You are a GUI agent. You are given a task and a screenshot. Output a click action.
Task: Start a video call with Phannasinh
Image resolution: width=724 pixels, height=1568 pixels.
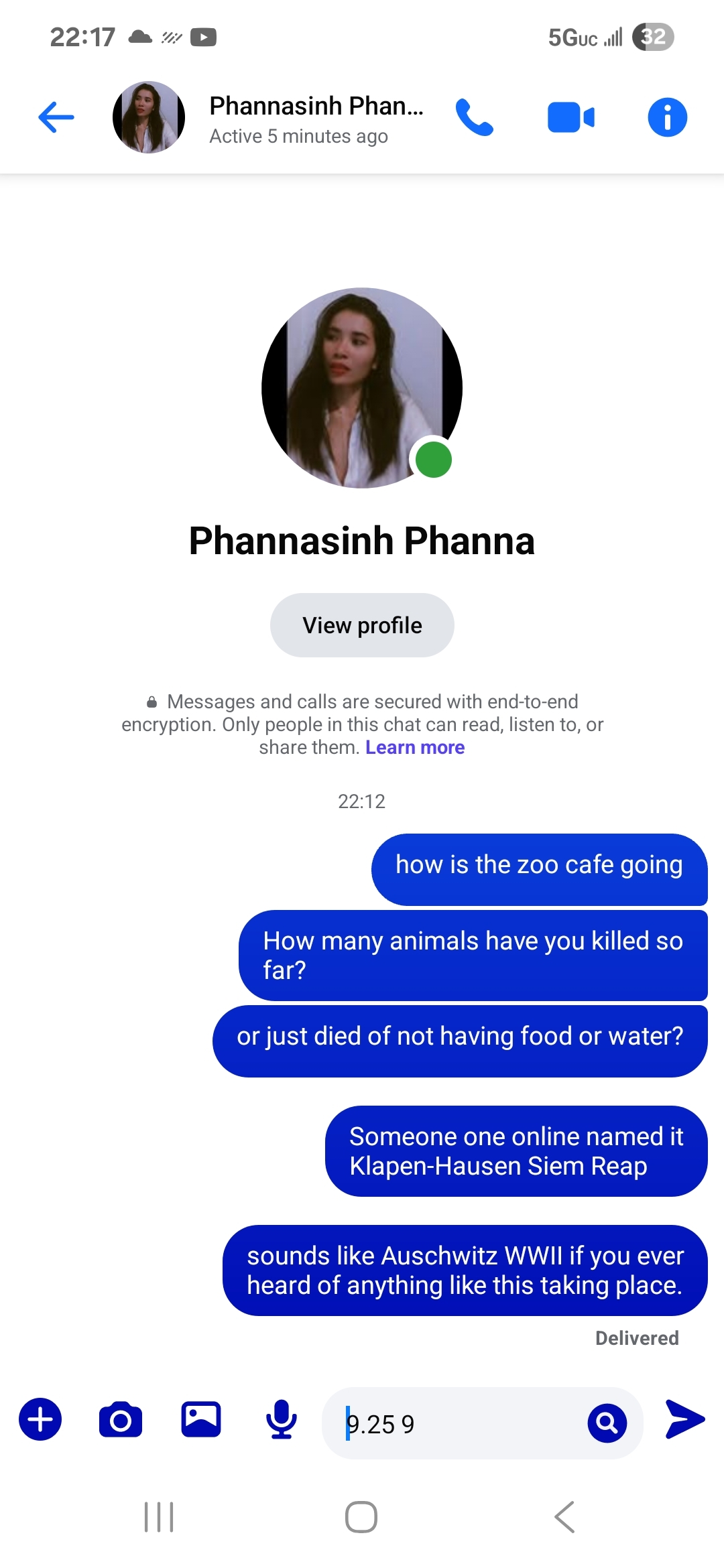[570, 118]
